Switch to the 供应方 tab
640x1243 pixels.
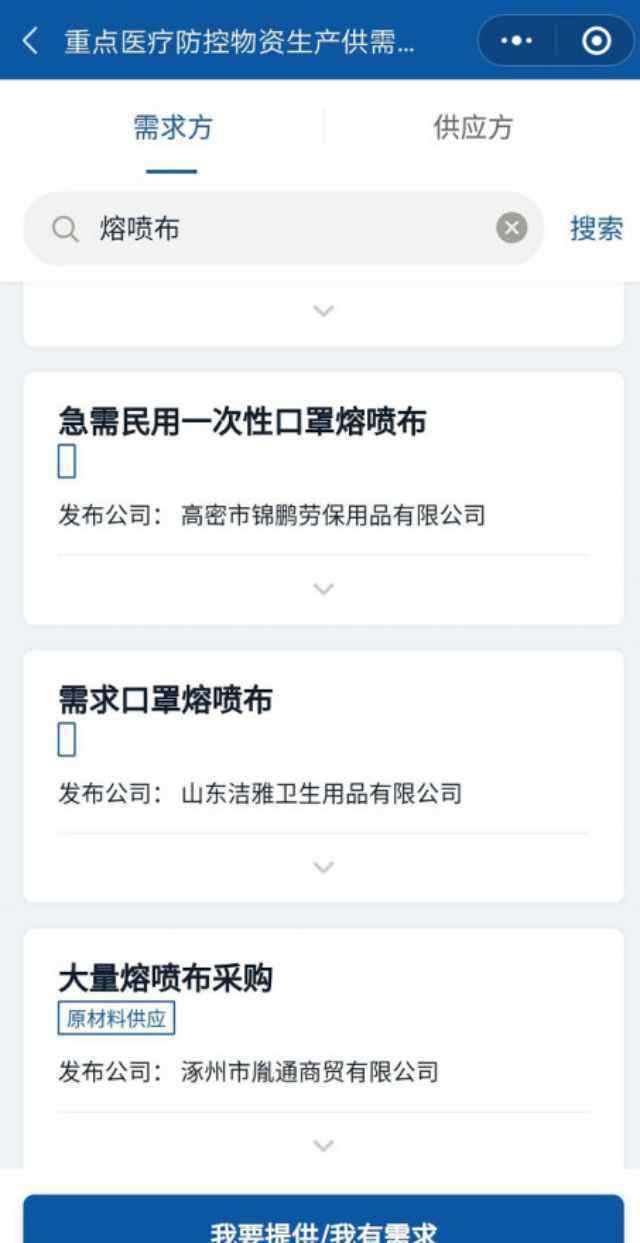473,128
